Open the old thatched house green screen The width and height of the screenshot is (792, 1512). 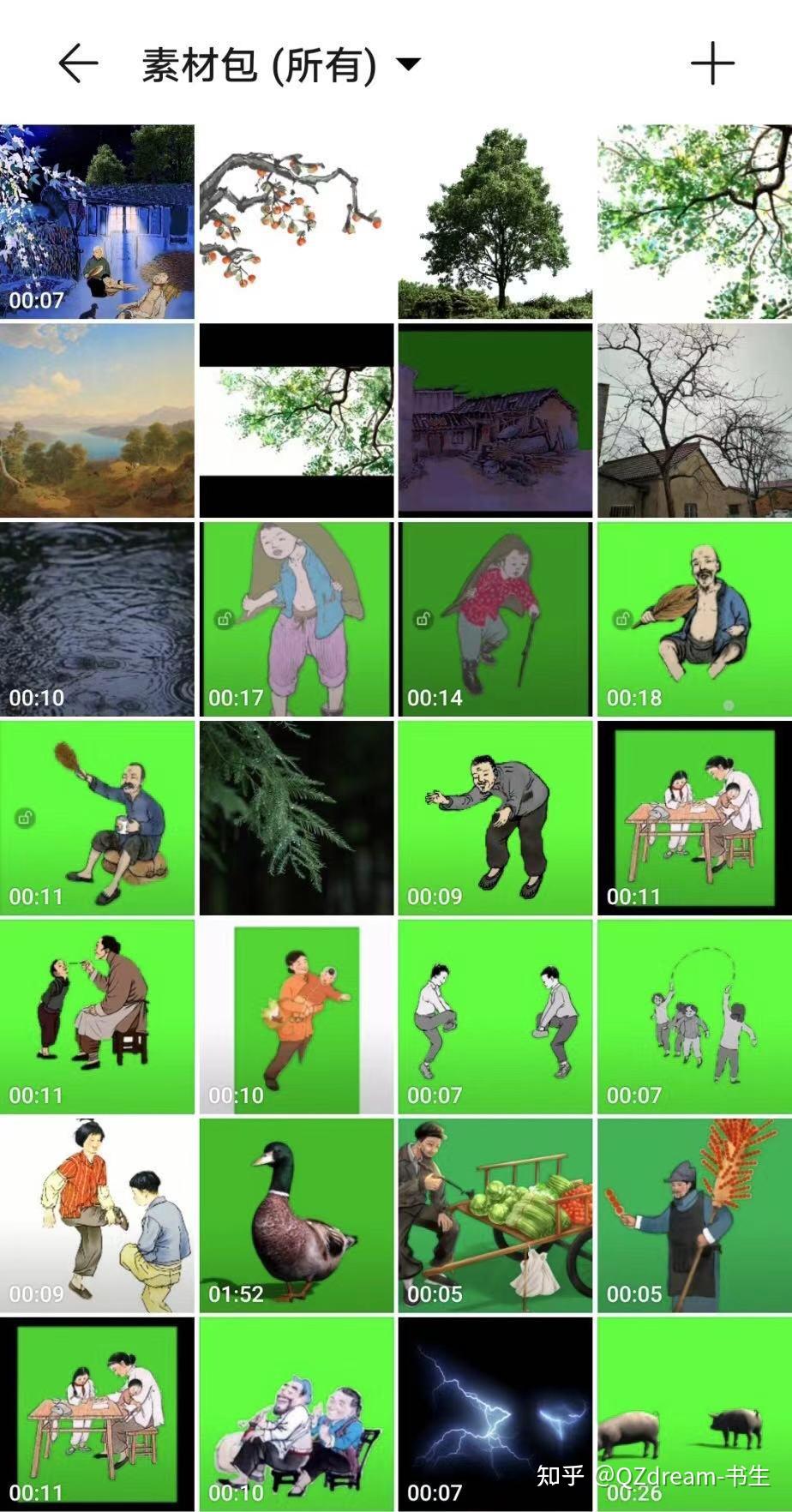tap(495, 421)
